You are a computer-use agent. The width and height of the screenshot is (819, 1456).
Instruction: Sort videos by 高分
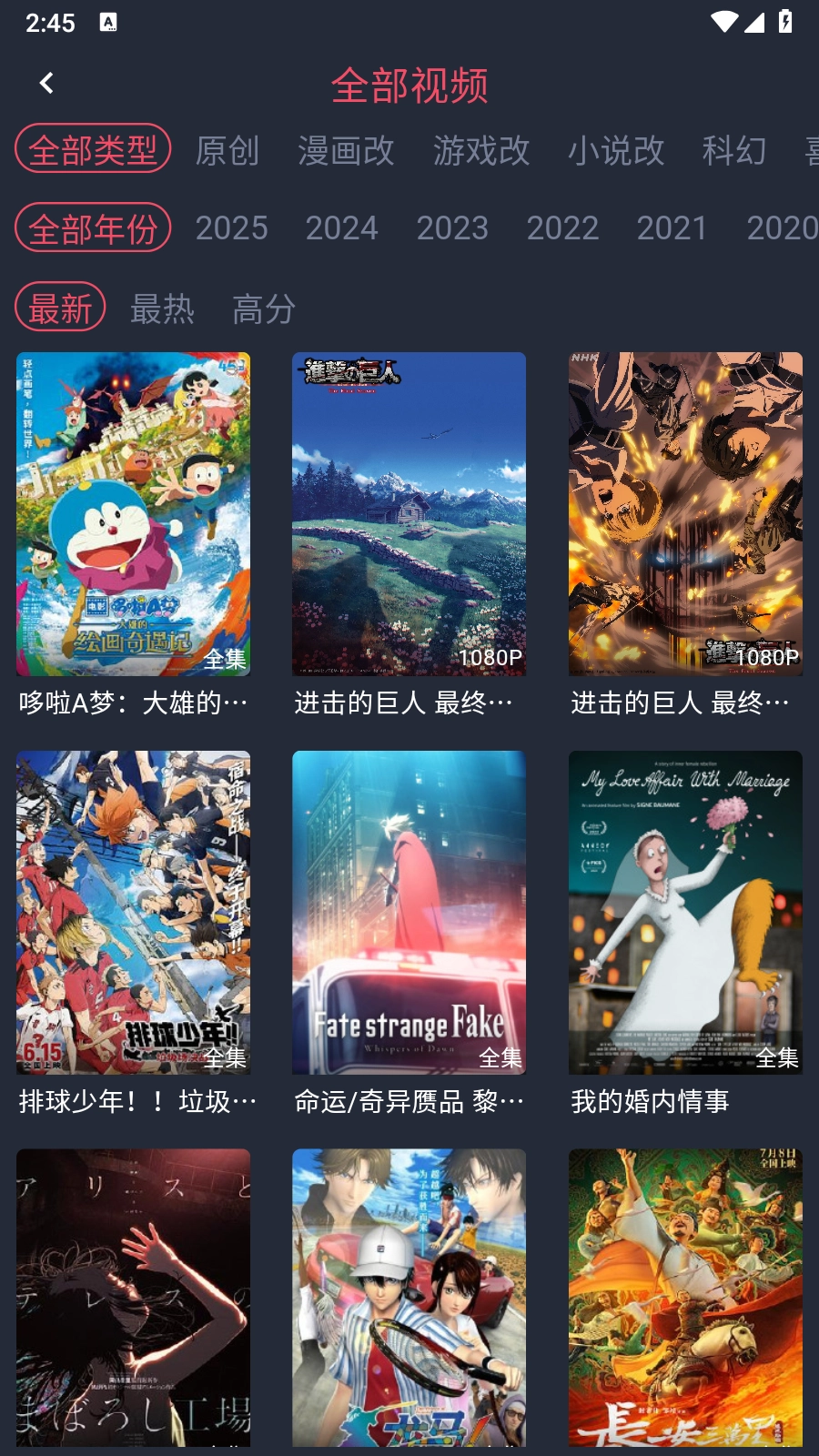[x=264, y=308]
